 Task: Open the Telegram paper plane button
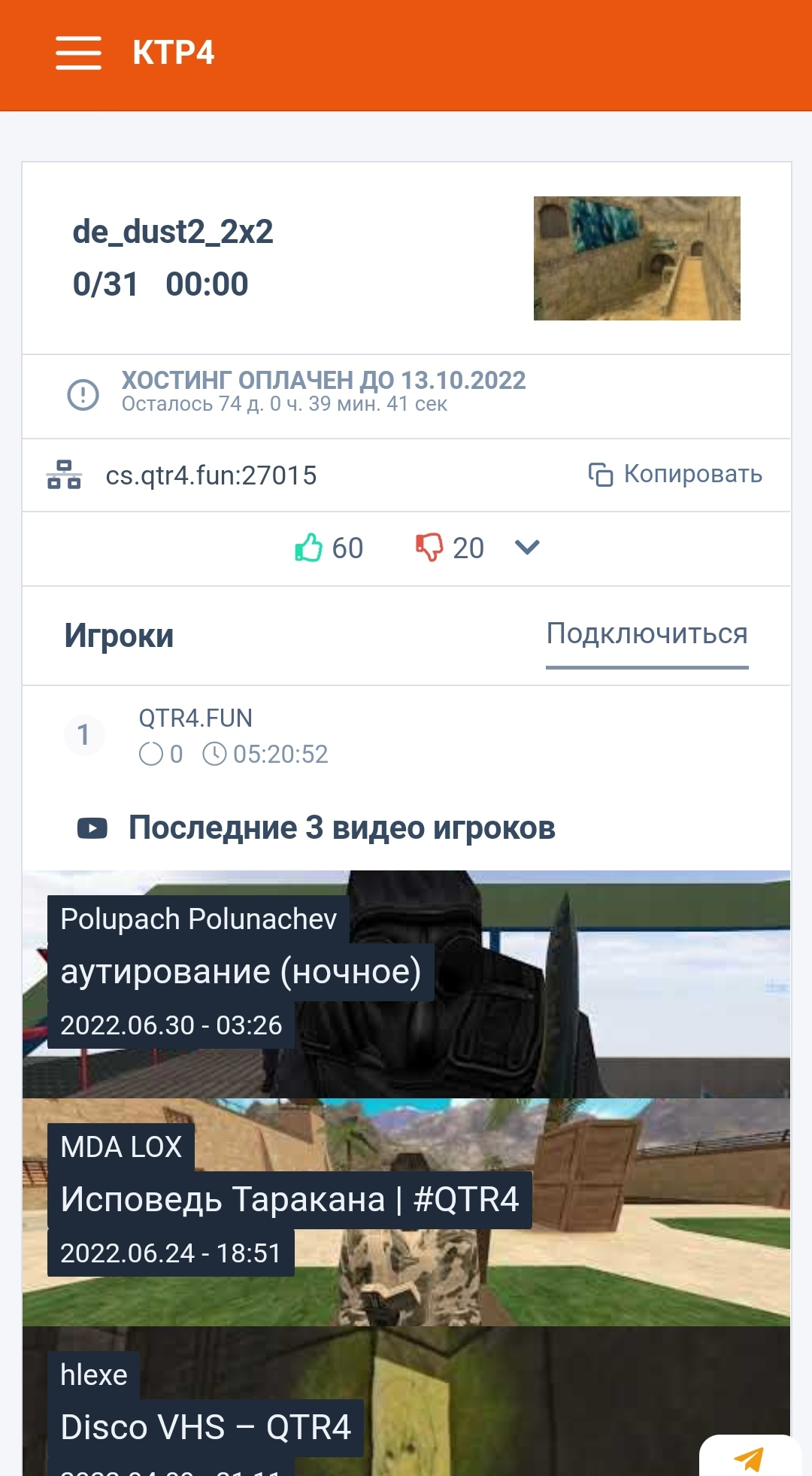pyautogui.click(x=750, y=1458)
